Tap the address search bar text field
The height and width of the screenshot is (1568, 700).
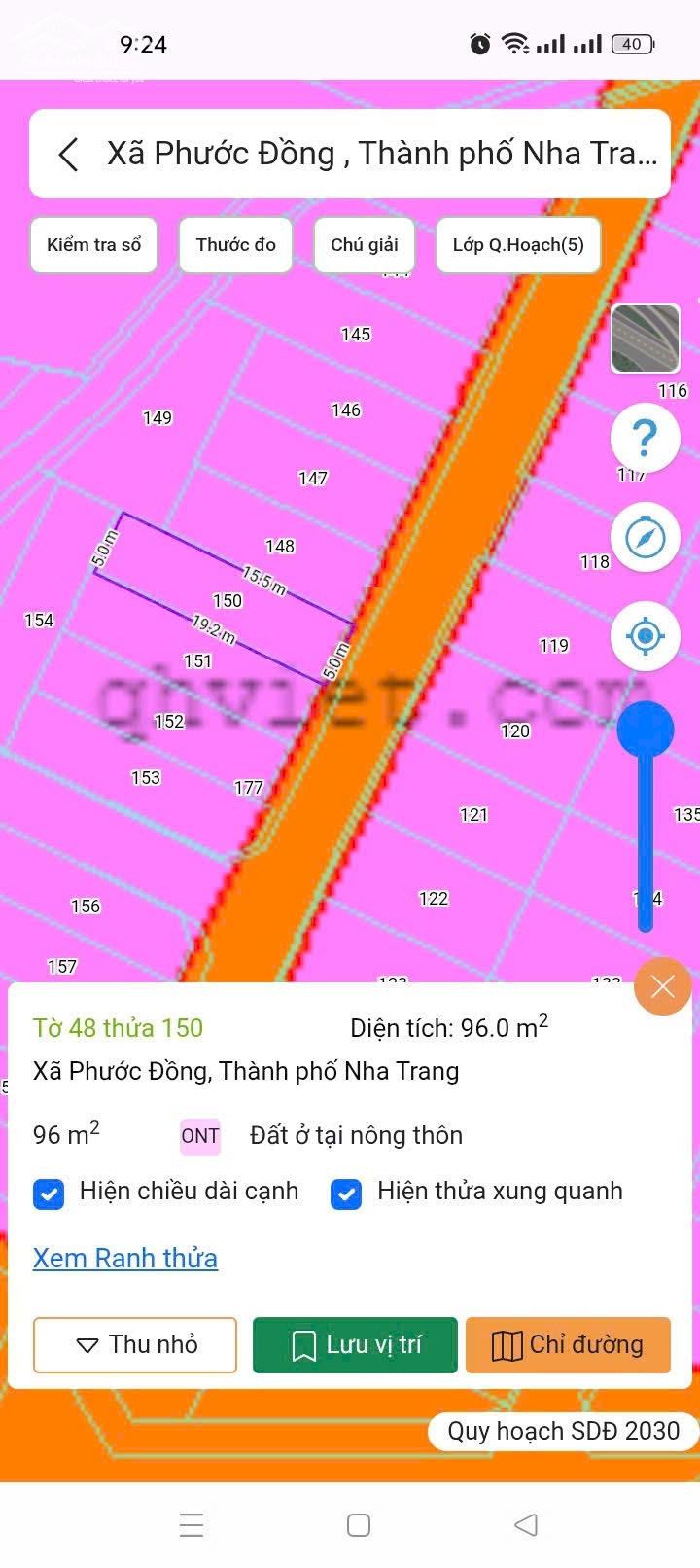click(379, 154)
